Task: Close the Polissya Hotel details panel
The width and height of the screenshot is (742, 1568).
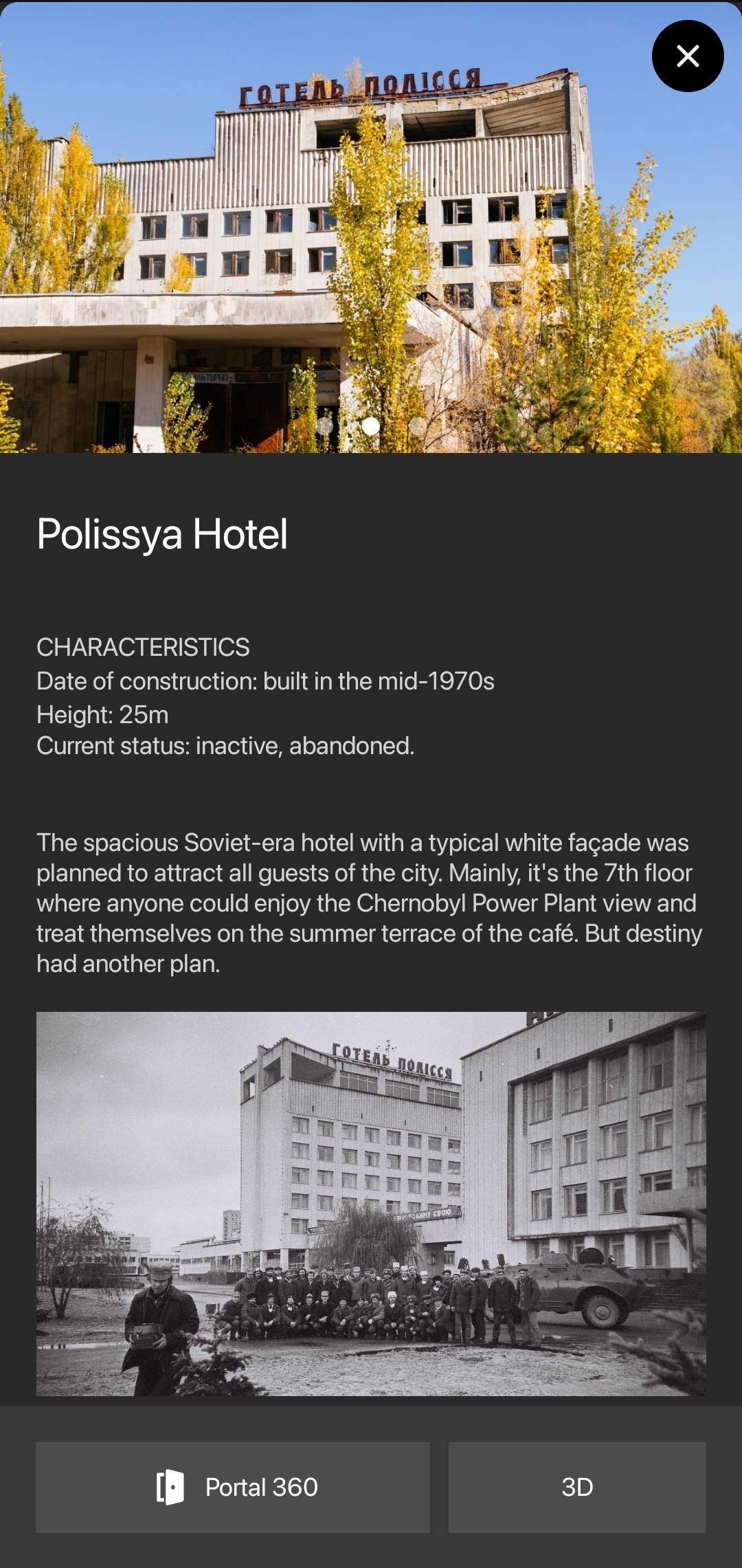Action: pyautogui.click(x=687, y=56)
